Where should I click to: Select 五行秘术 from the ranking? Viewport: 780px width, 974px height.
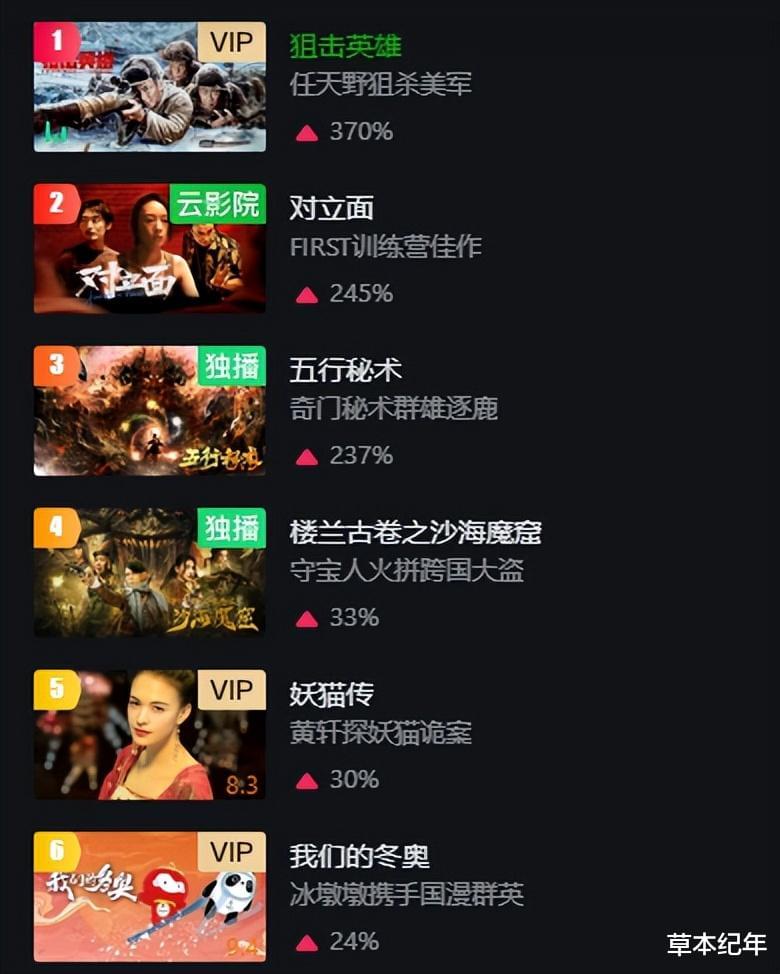[345, 370]
